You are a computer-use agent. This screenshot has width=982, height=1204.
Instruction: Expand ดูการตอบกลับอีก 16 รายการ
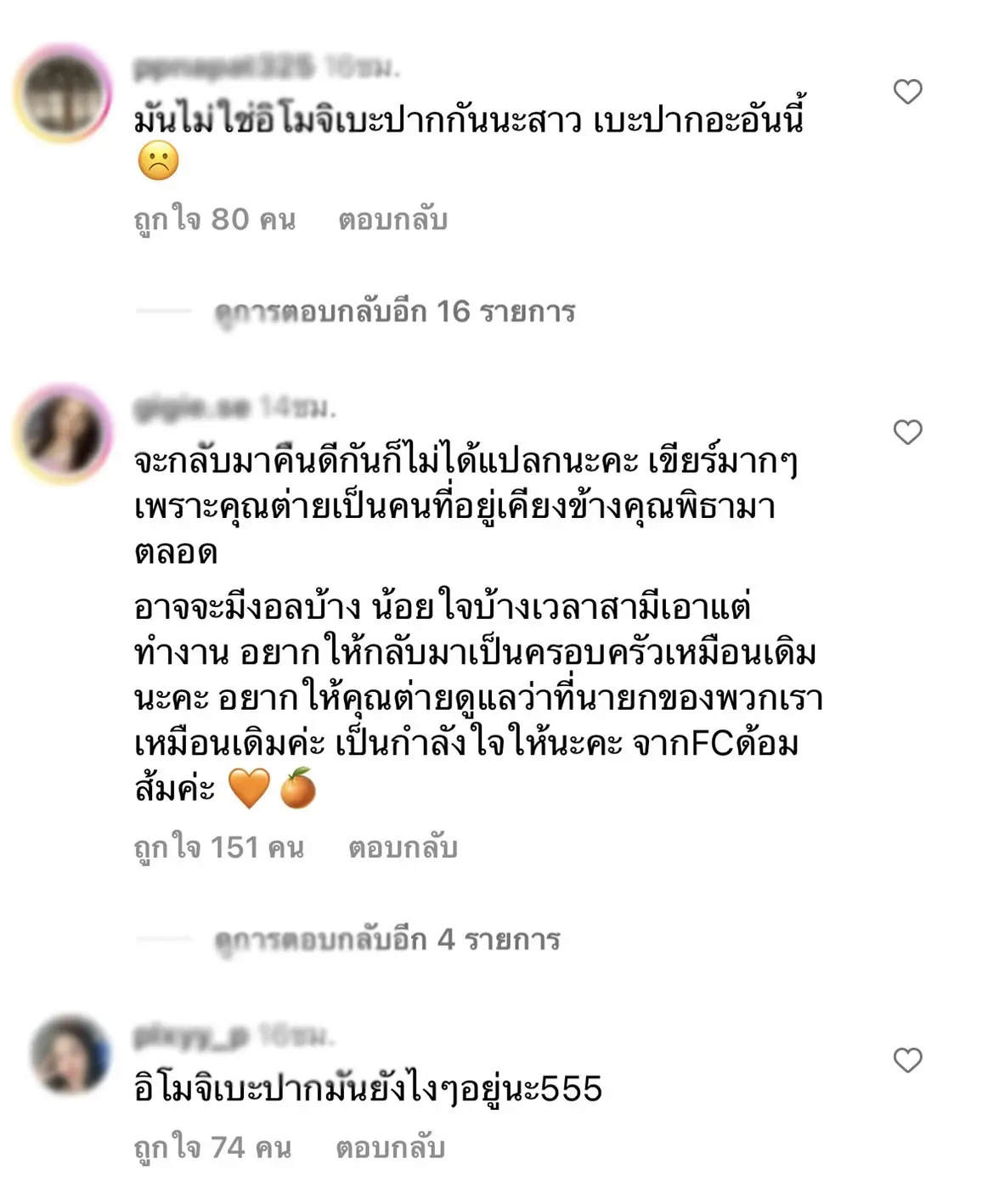pos(395,312)
